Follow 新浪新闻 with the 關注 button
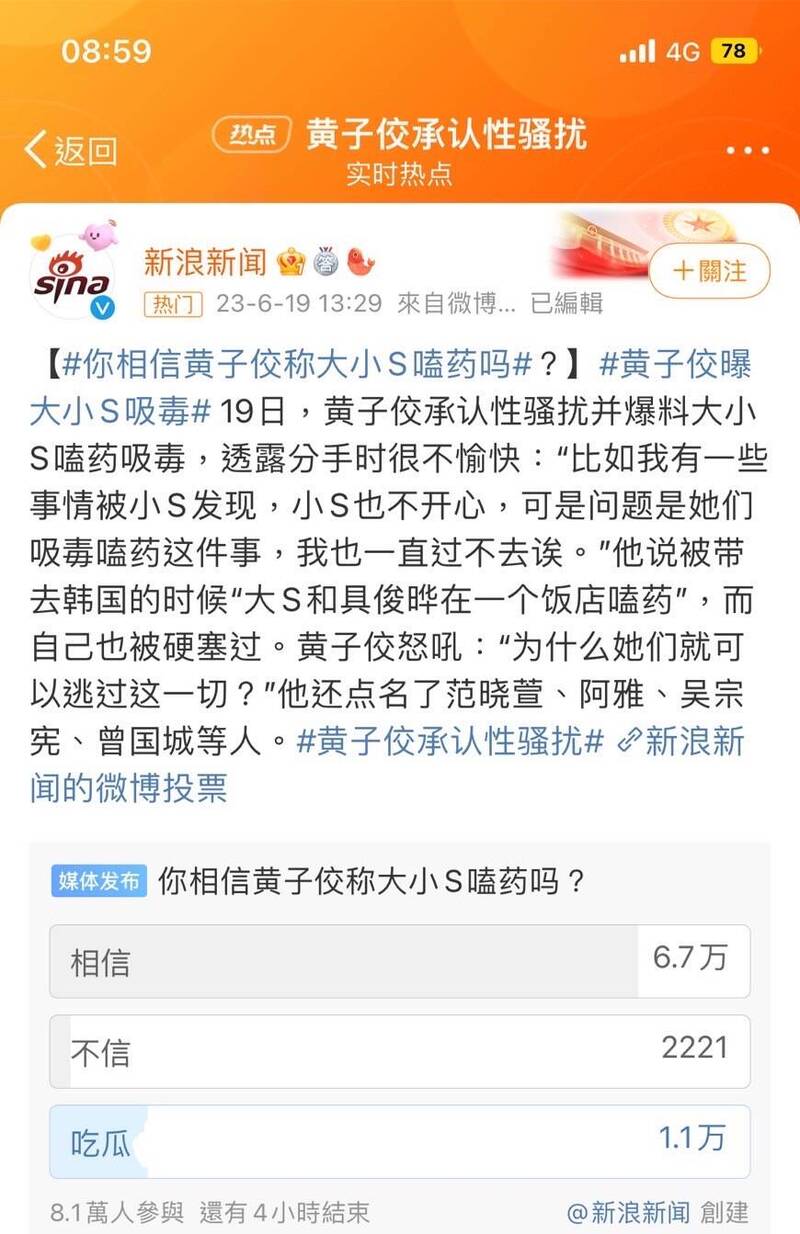Image resolution: width=800 pixels, height=1234 pixels. pos(709,270)
